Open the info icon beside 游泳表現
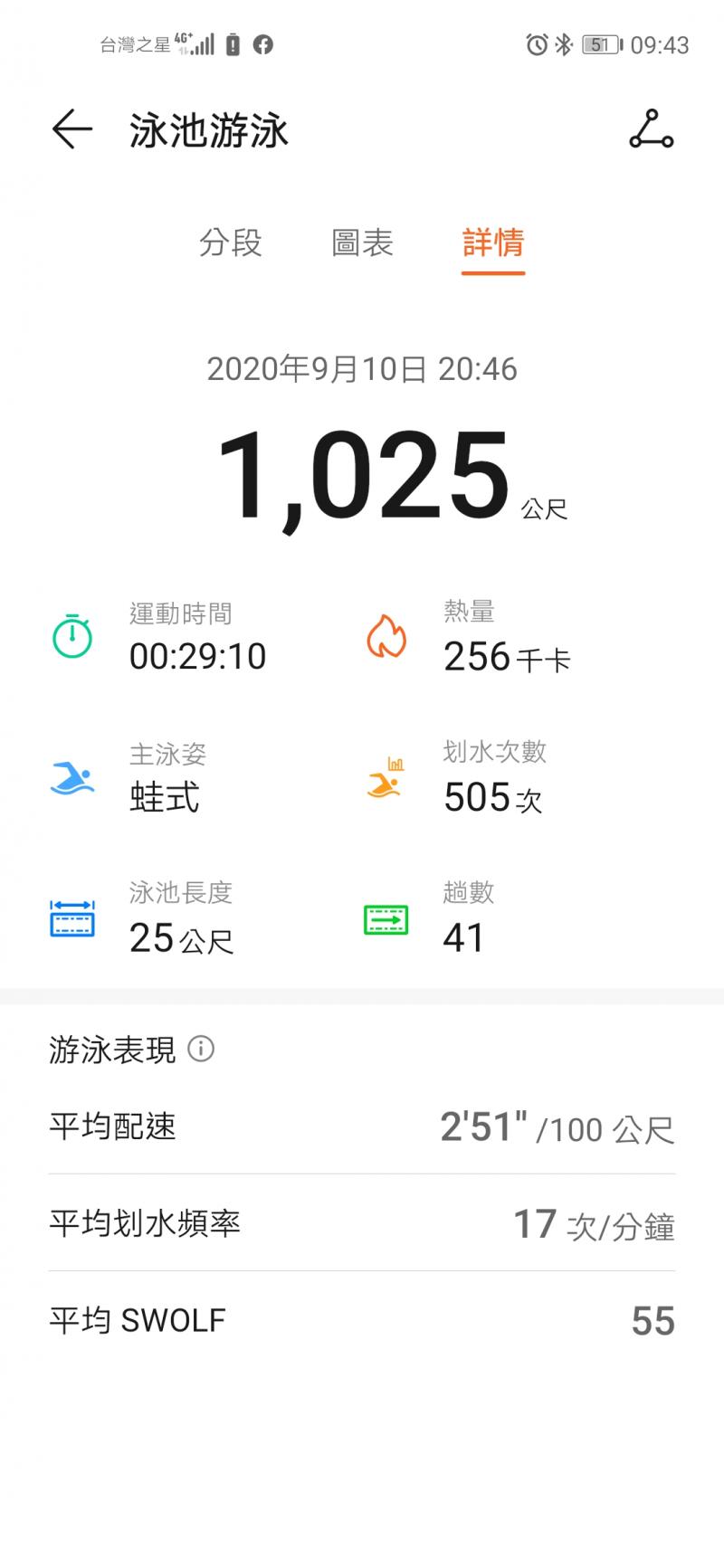The height and width of the screenshot is (1568, 724). click(x=201, y=1049)
